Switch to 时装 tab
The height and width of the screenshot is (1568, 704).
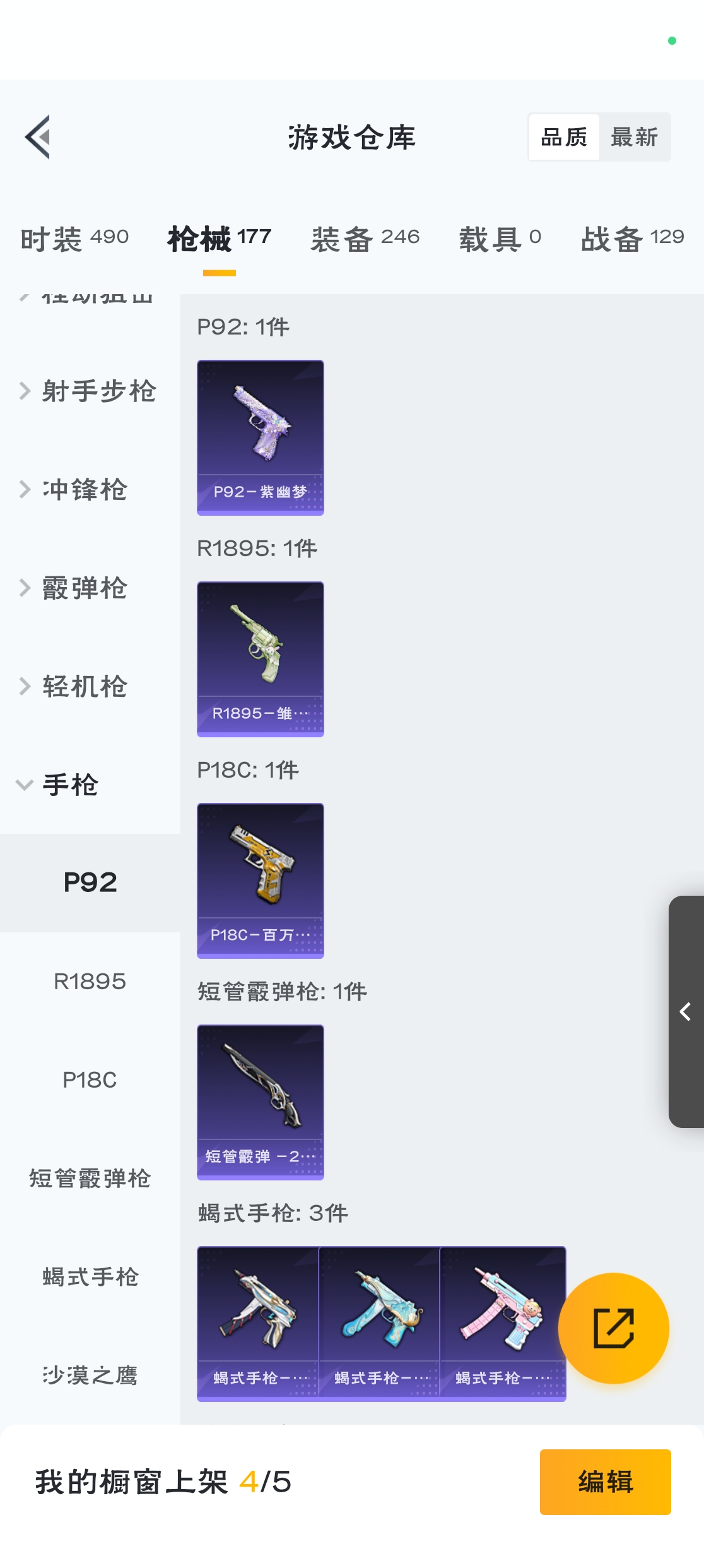click(74, 239)
